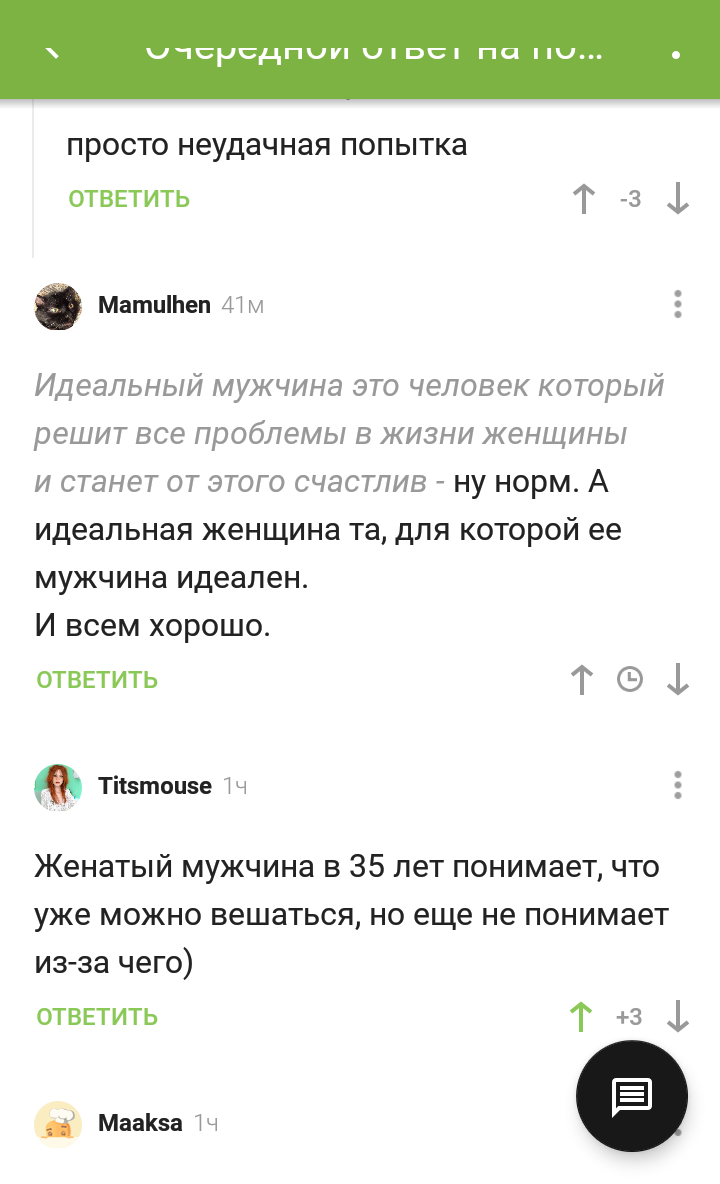
Task: Downvote Titsmouse's comment
Action: pos(678,1016)
